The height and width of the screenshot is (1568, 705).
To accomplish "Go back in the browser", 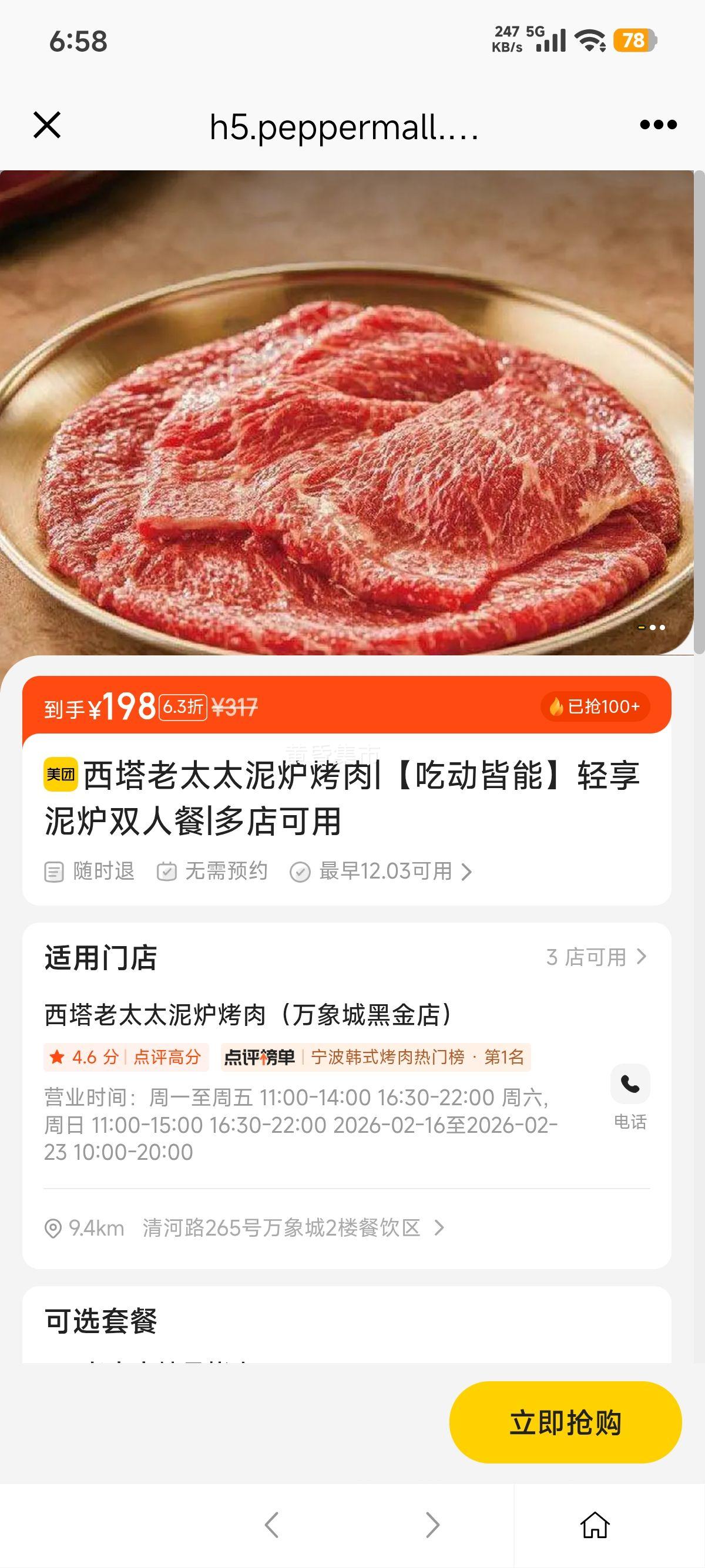I will pos(272,1524).
